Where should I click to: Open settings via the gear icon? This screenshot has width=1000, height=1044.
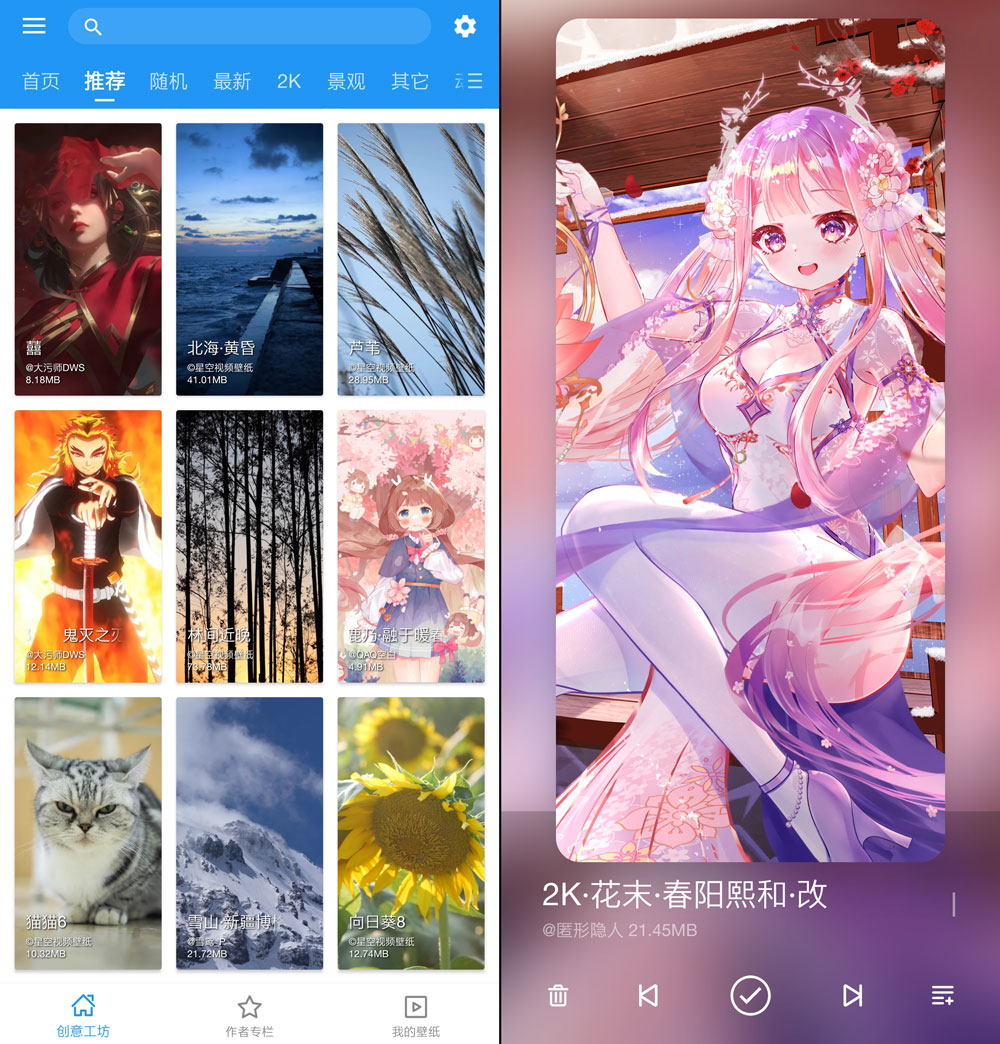(x=465, y=26)
